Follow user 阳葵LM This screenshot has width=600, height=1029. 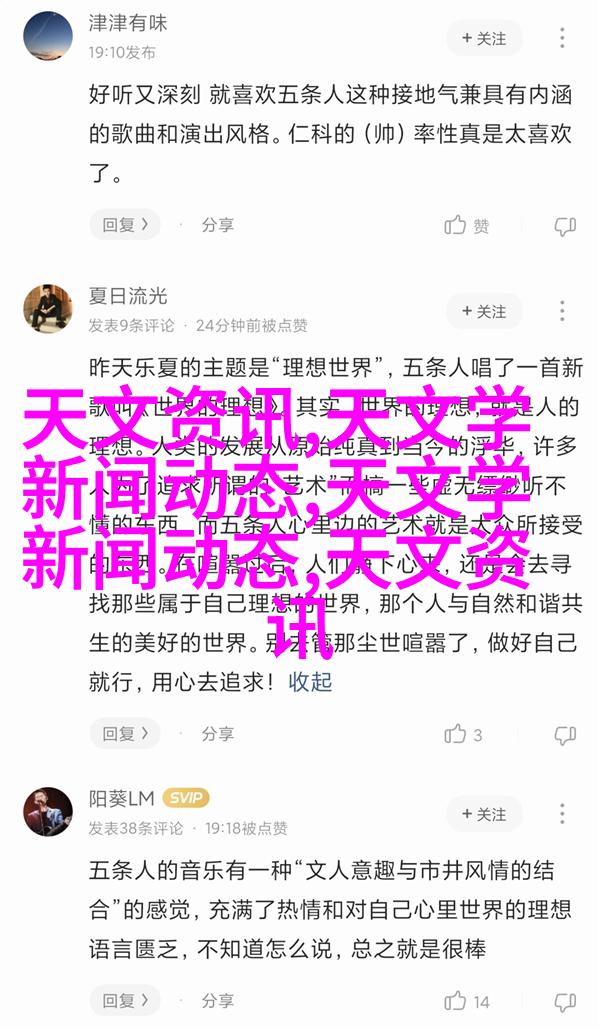484,814
